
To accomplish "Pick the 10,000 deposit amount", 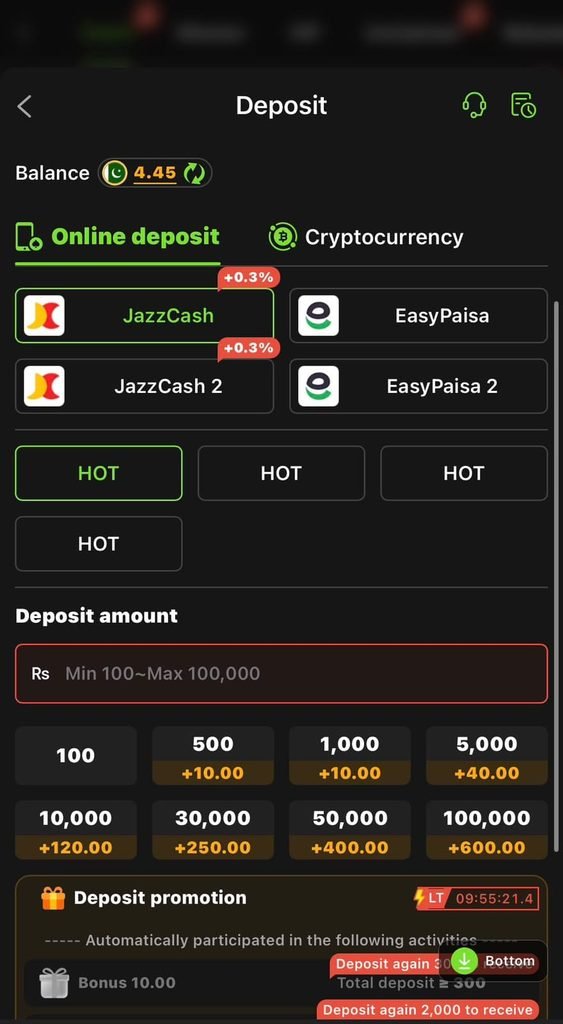I will click(x=76, y=830).
